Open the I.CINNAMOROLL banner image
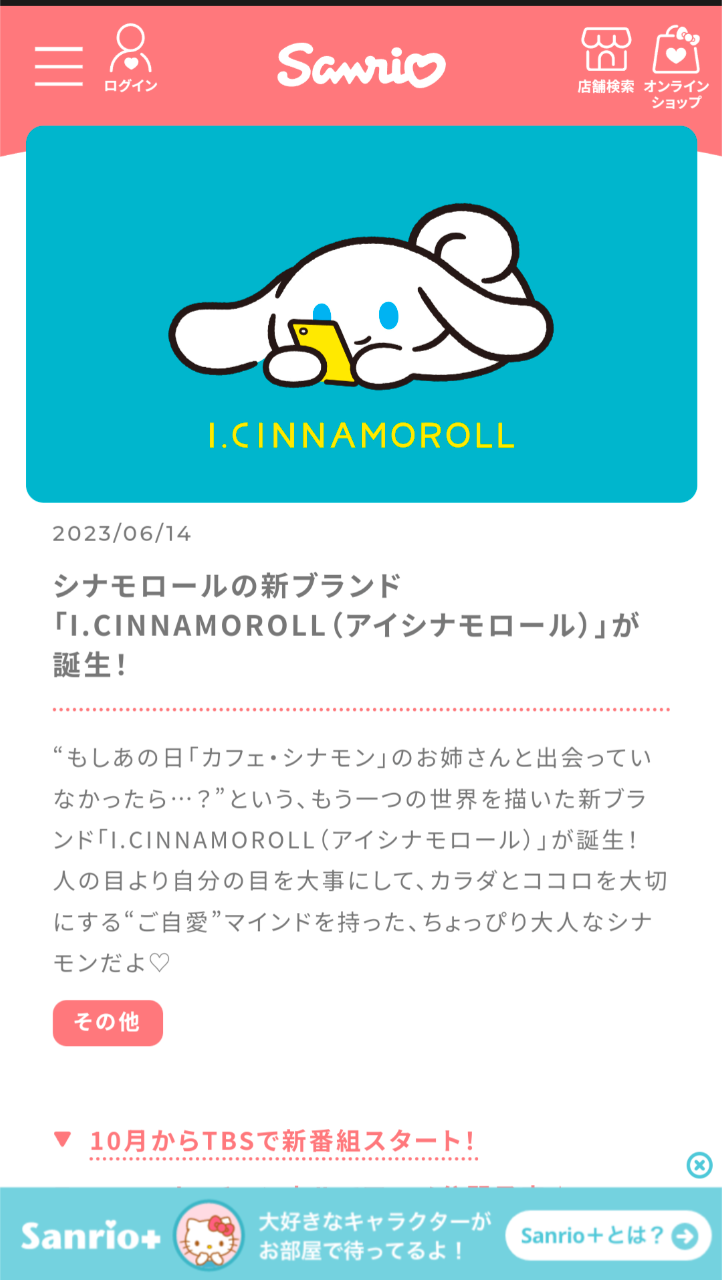The image size is (722, 1280). pyautogui.click(x=361, y=314)
